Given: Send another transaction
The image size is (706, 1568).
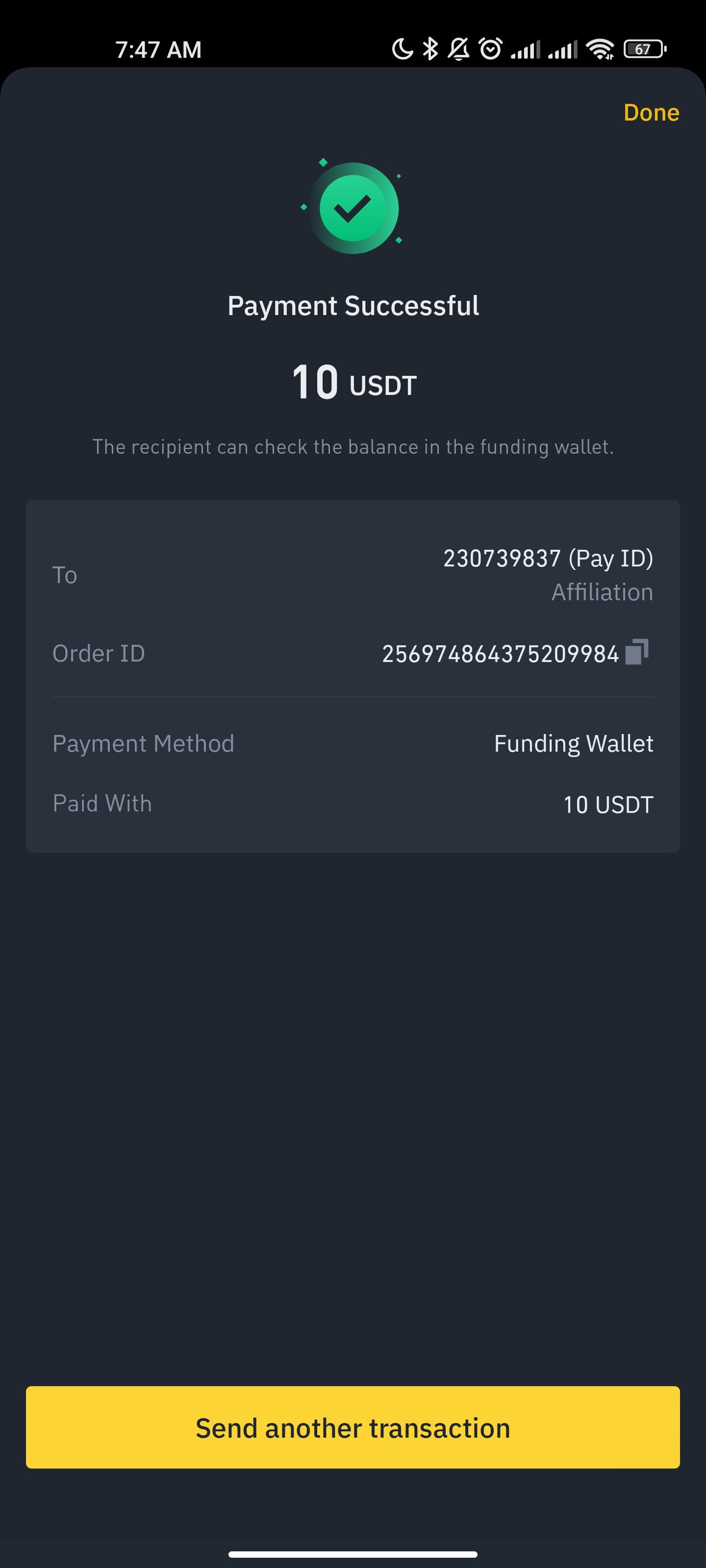Looking at the screenshot, I should 353,1427.
